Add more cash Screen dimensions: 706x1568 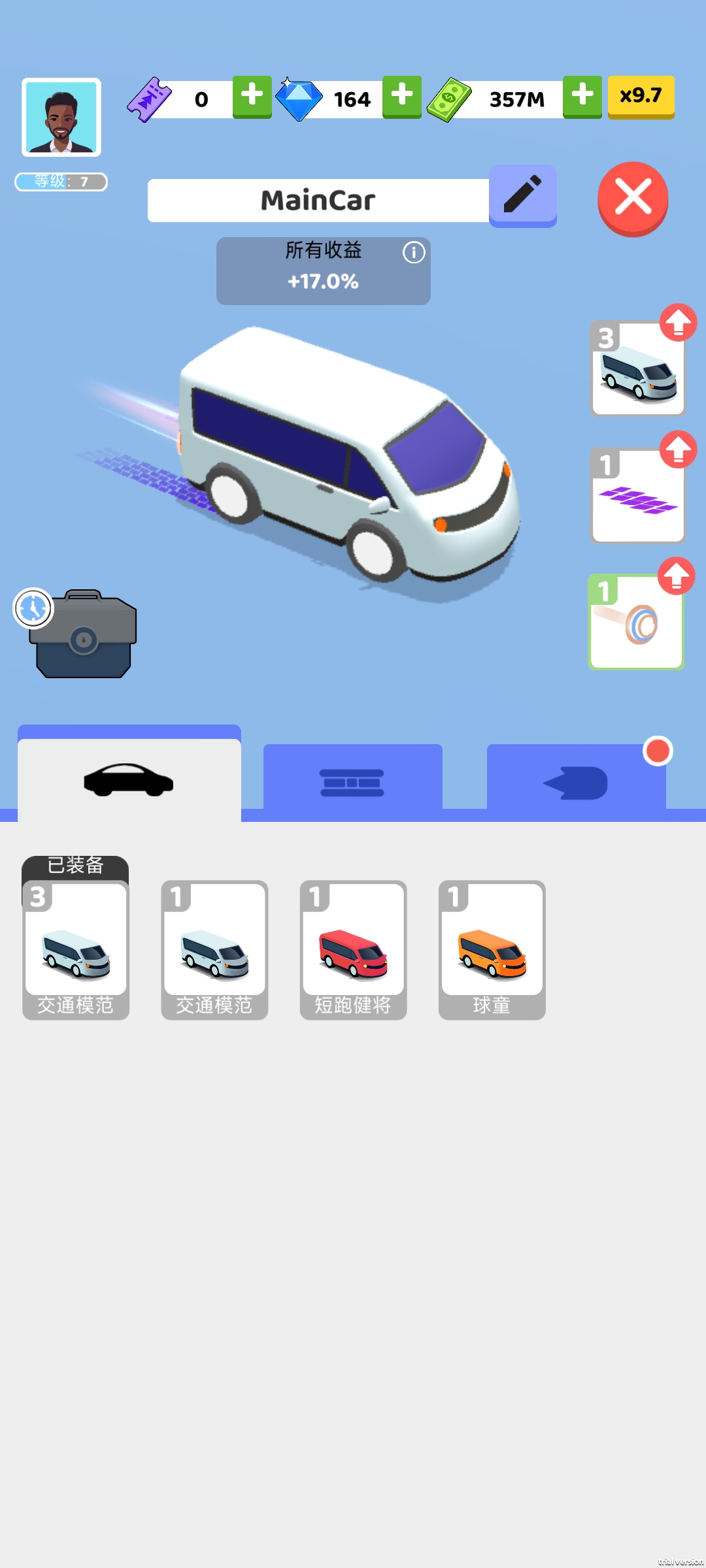click(x=582, y=97)
